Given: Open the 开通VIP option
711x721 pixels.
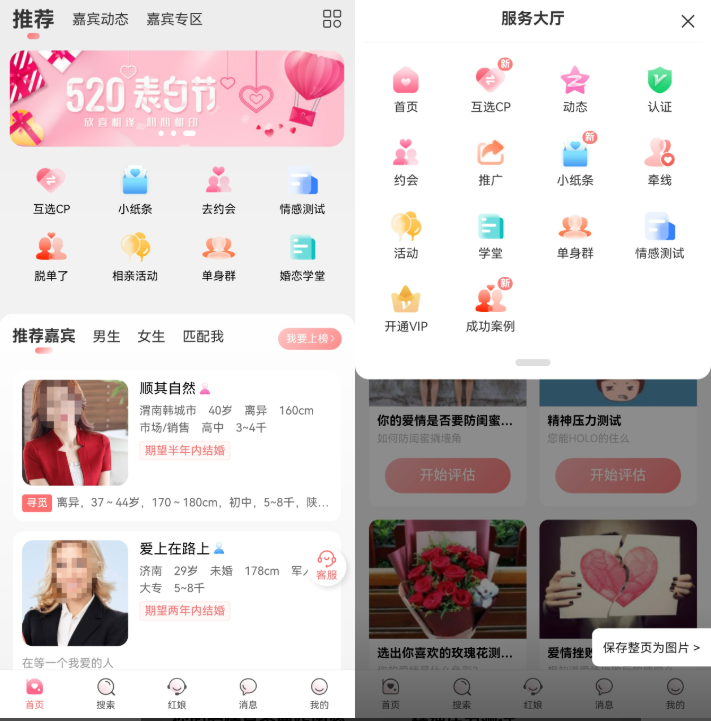Looking at the screenshot, I should click(405, 308).
